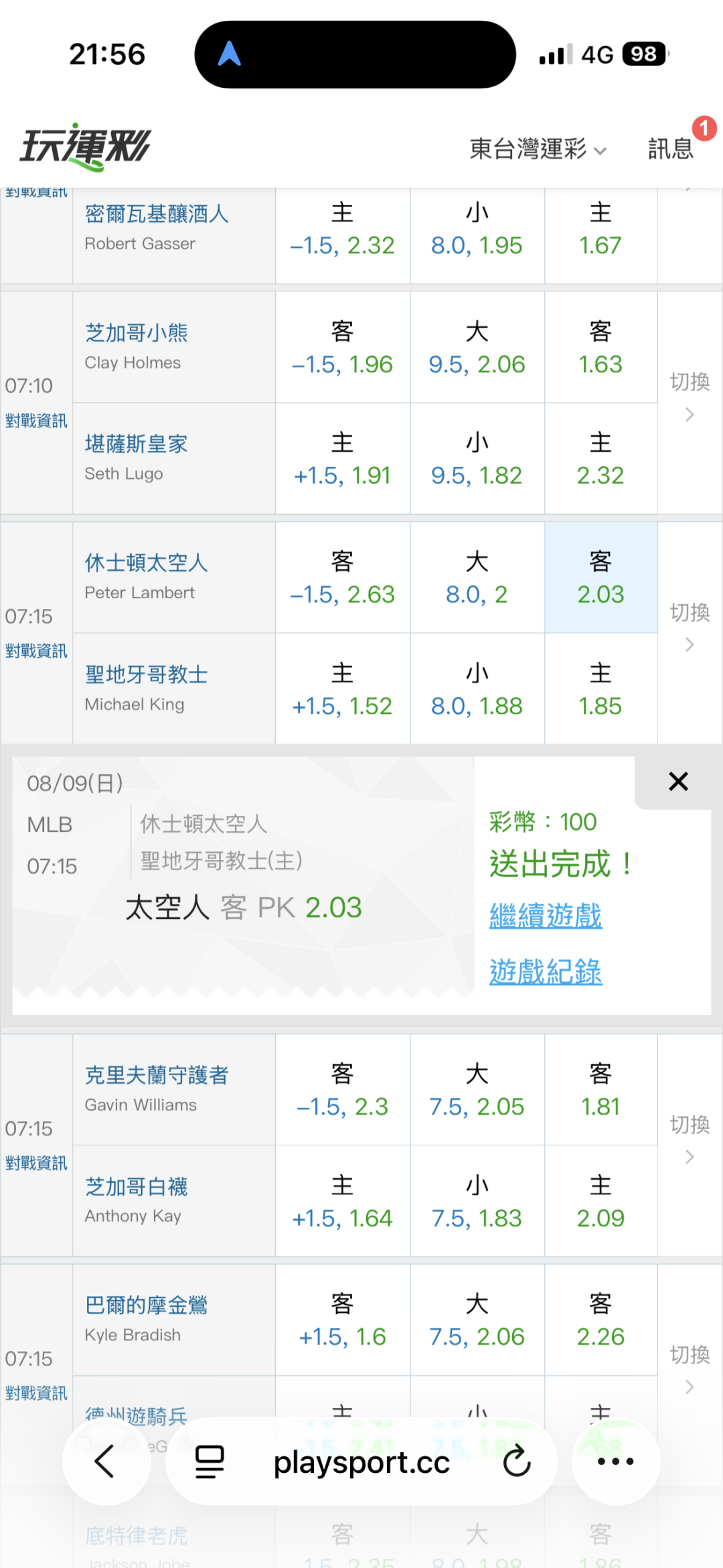Choose 小 8.0, 1.88 for Astros vs Padres

tap(477, 689)
